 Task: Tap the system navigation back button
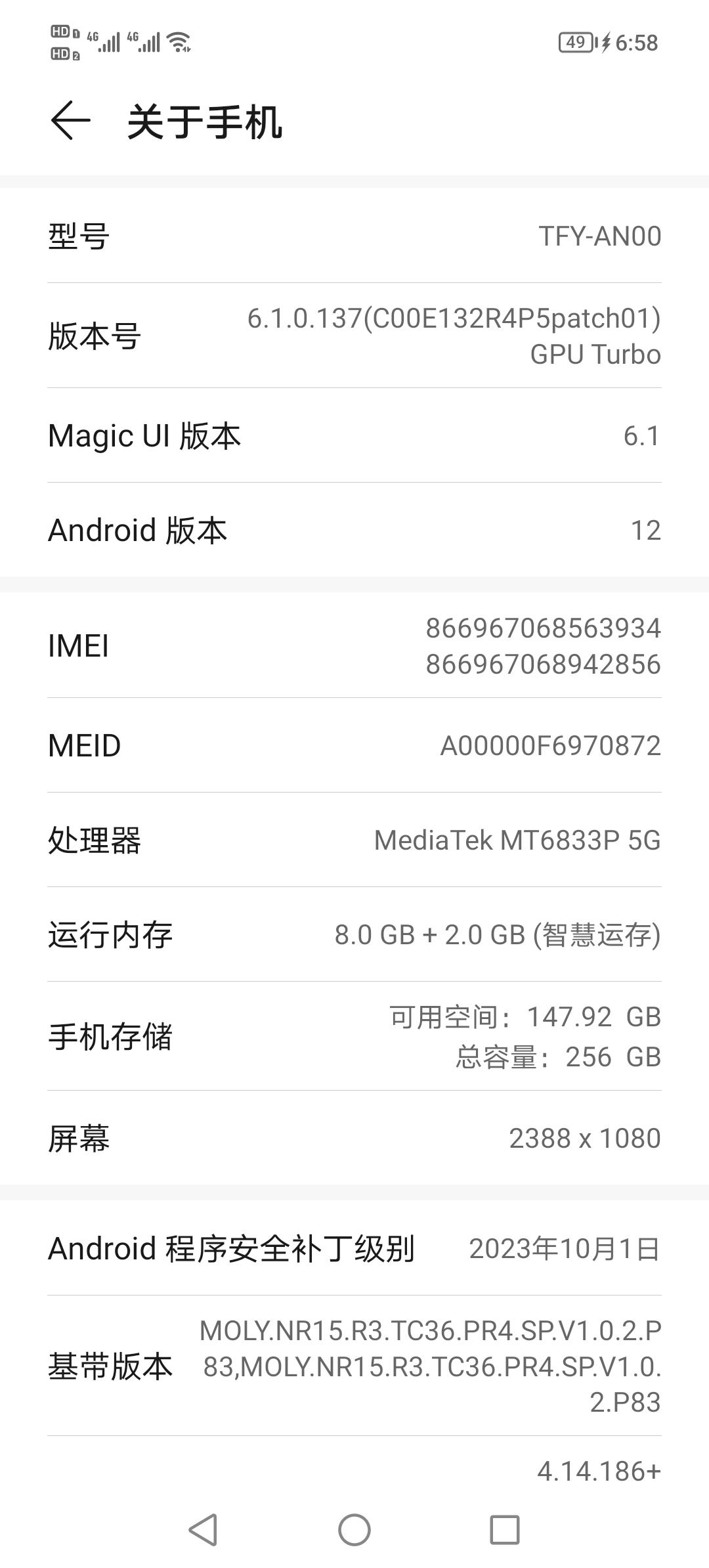[x=204, y=1530]
